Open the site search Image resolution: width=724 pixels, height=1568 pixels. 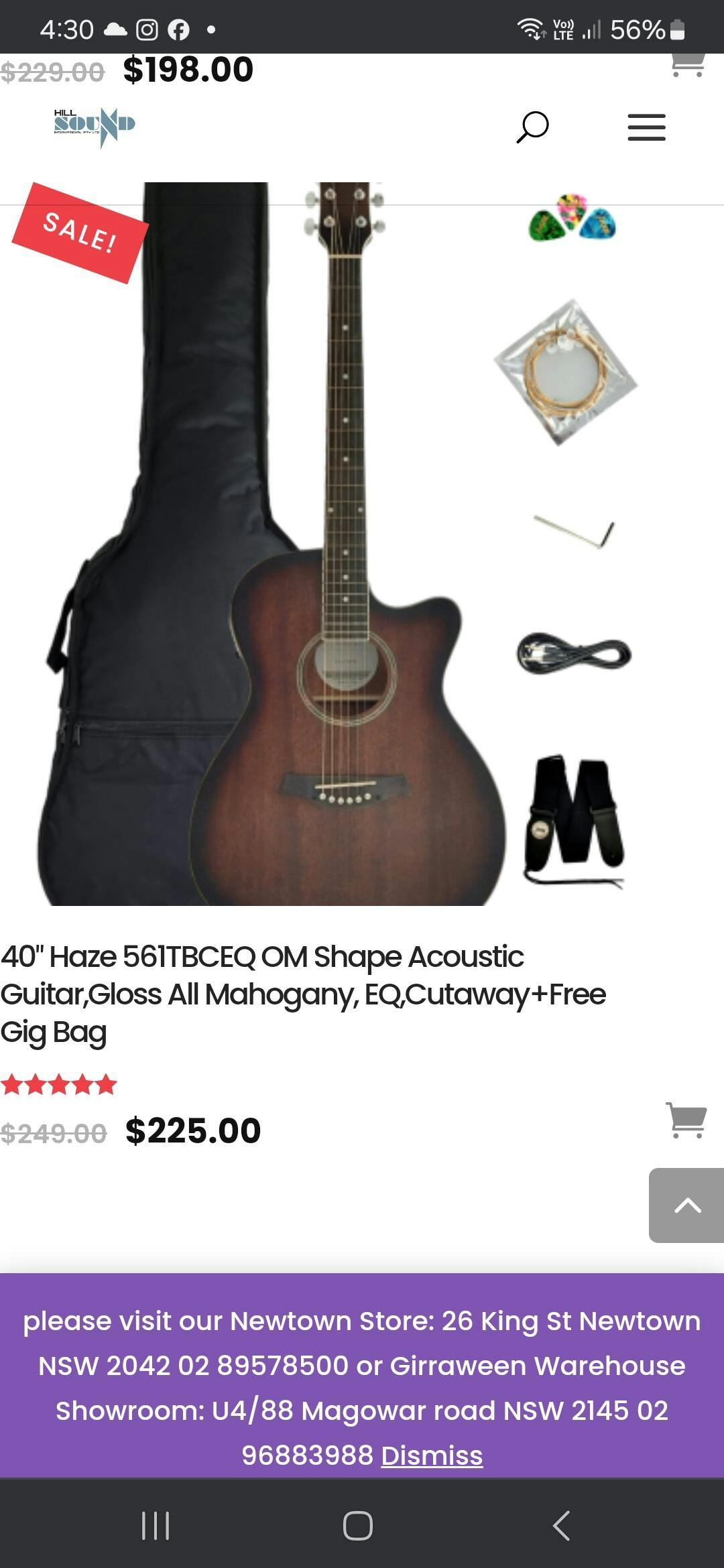[x=532, y=127]
